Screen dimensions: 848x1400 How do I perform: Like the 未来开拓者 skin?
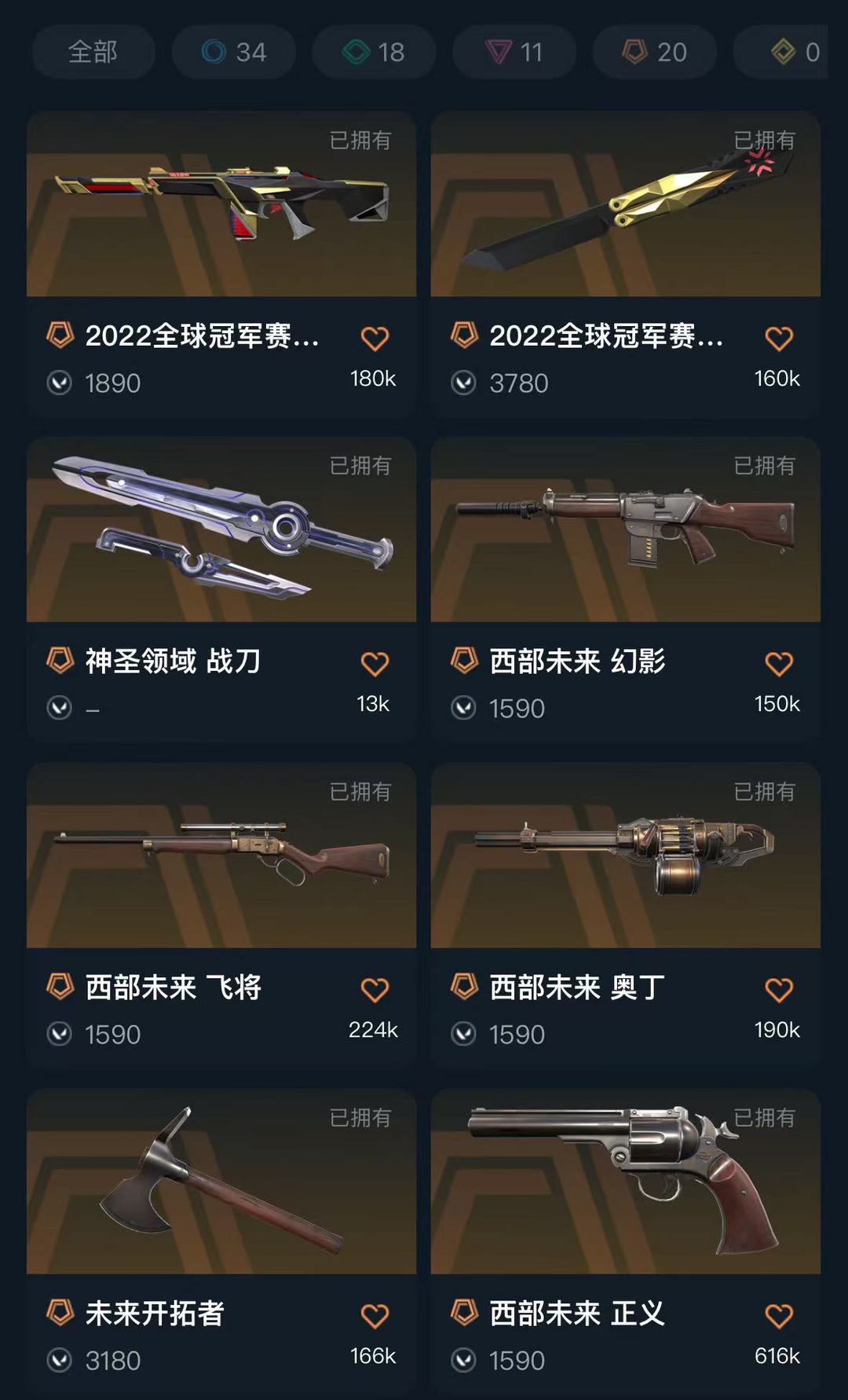[375, 1316]
